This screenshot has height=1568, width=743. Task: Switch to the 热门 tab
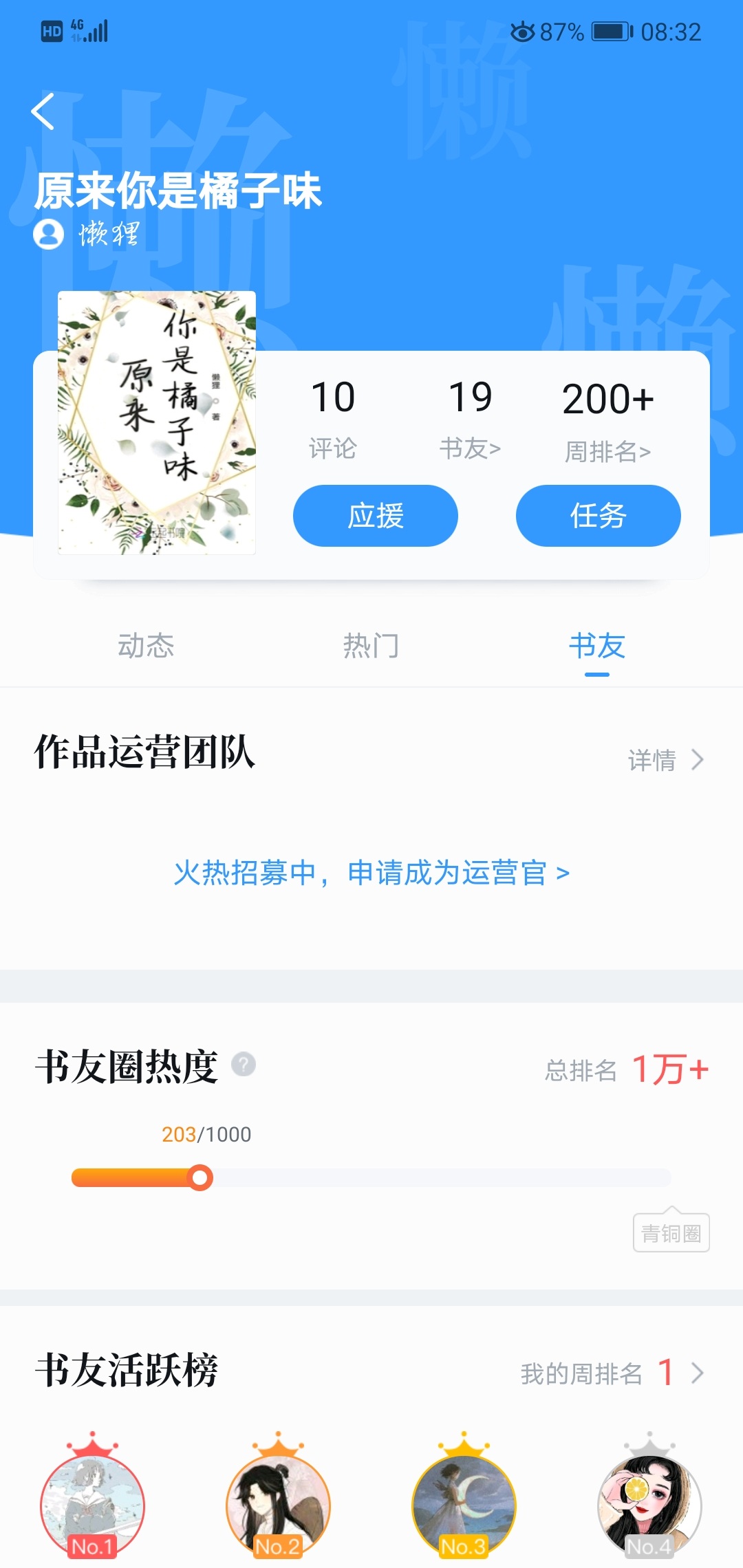tap(371, 646)
